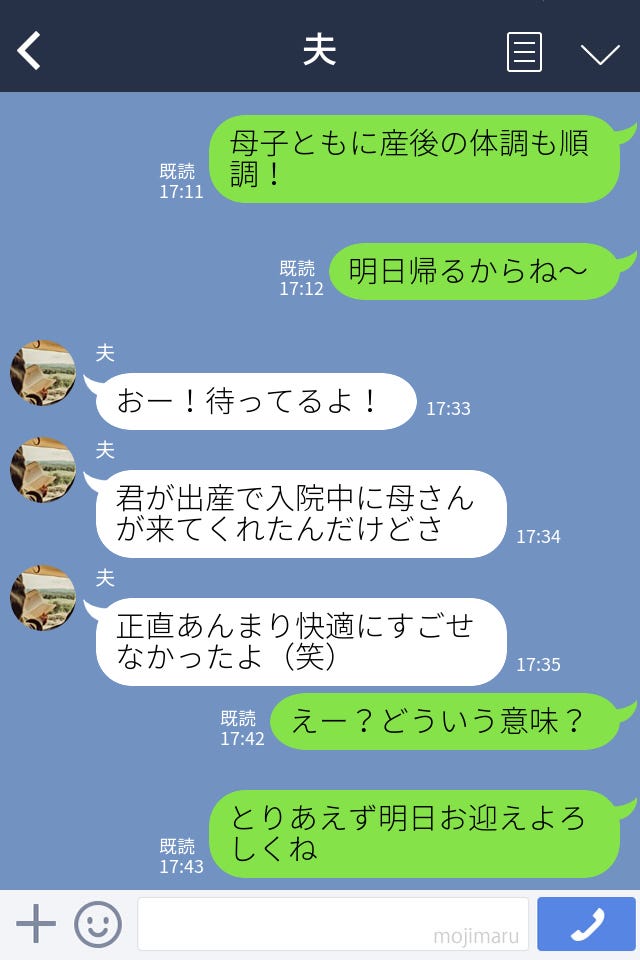Go back from the 夫 chat
Viewport: 640px width, 960px height.
(x=30, y=51)
